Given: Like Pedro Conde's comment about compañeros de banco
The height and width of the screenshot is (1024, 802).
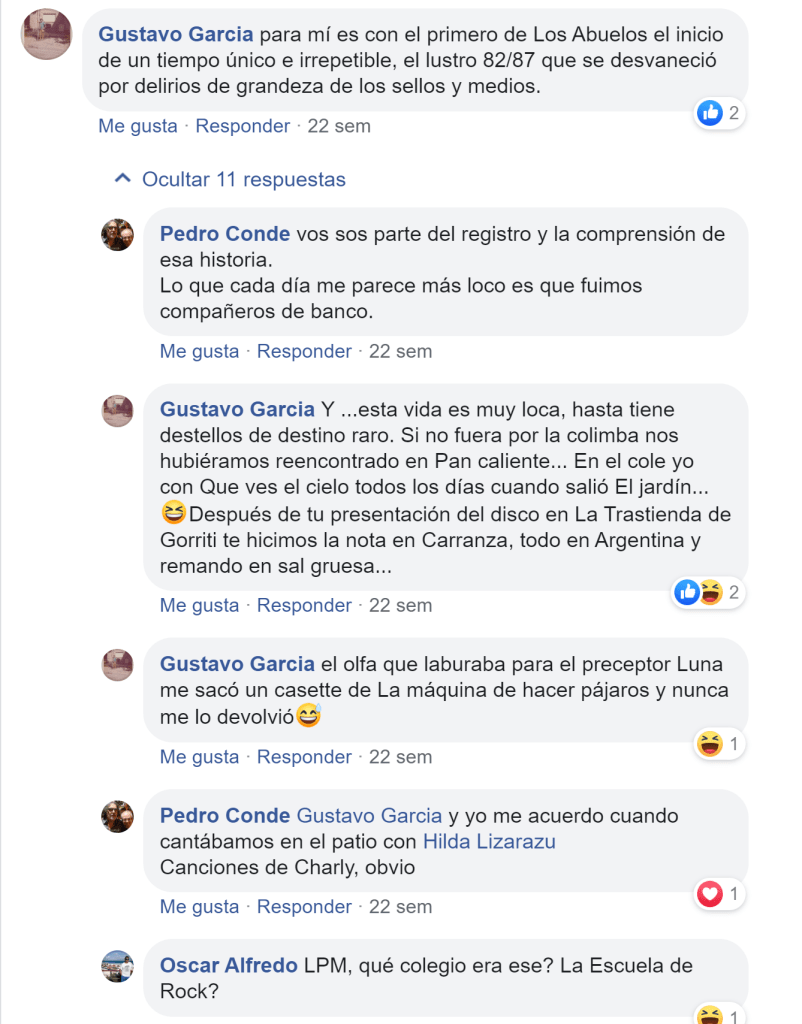Looking at the screenshot, I should pos(199,351).
